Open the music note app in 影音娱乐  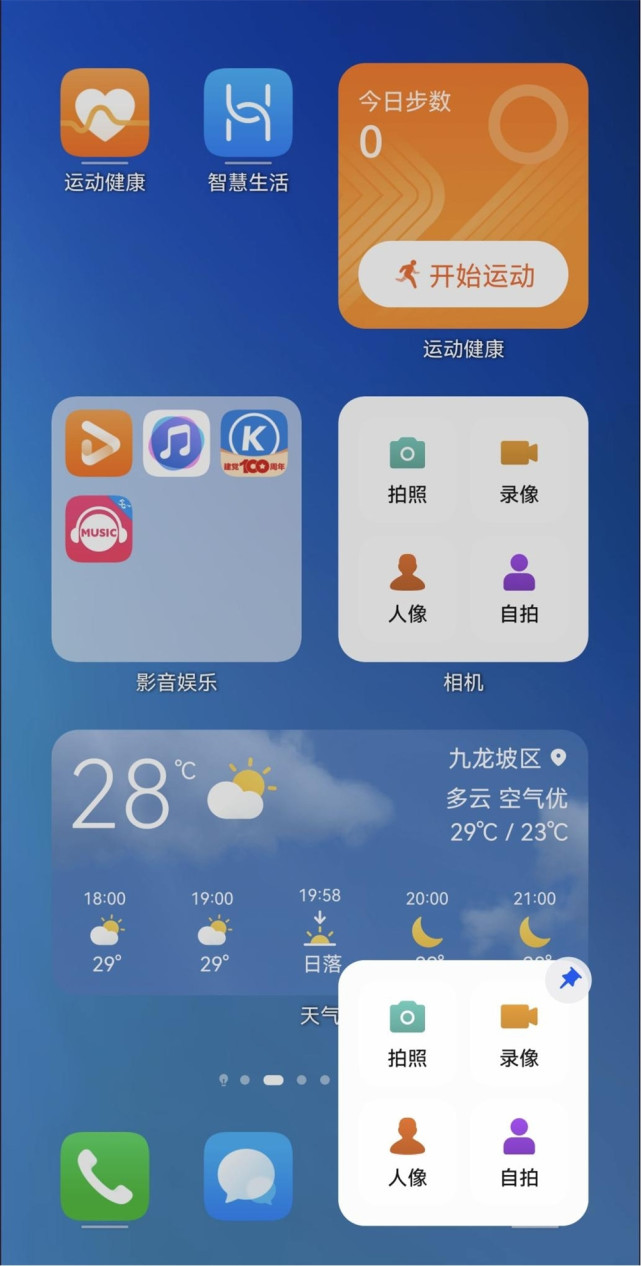pos(176,443)
